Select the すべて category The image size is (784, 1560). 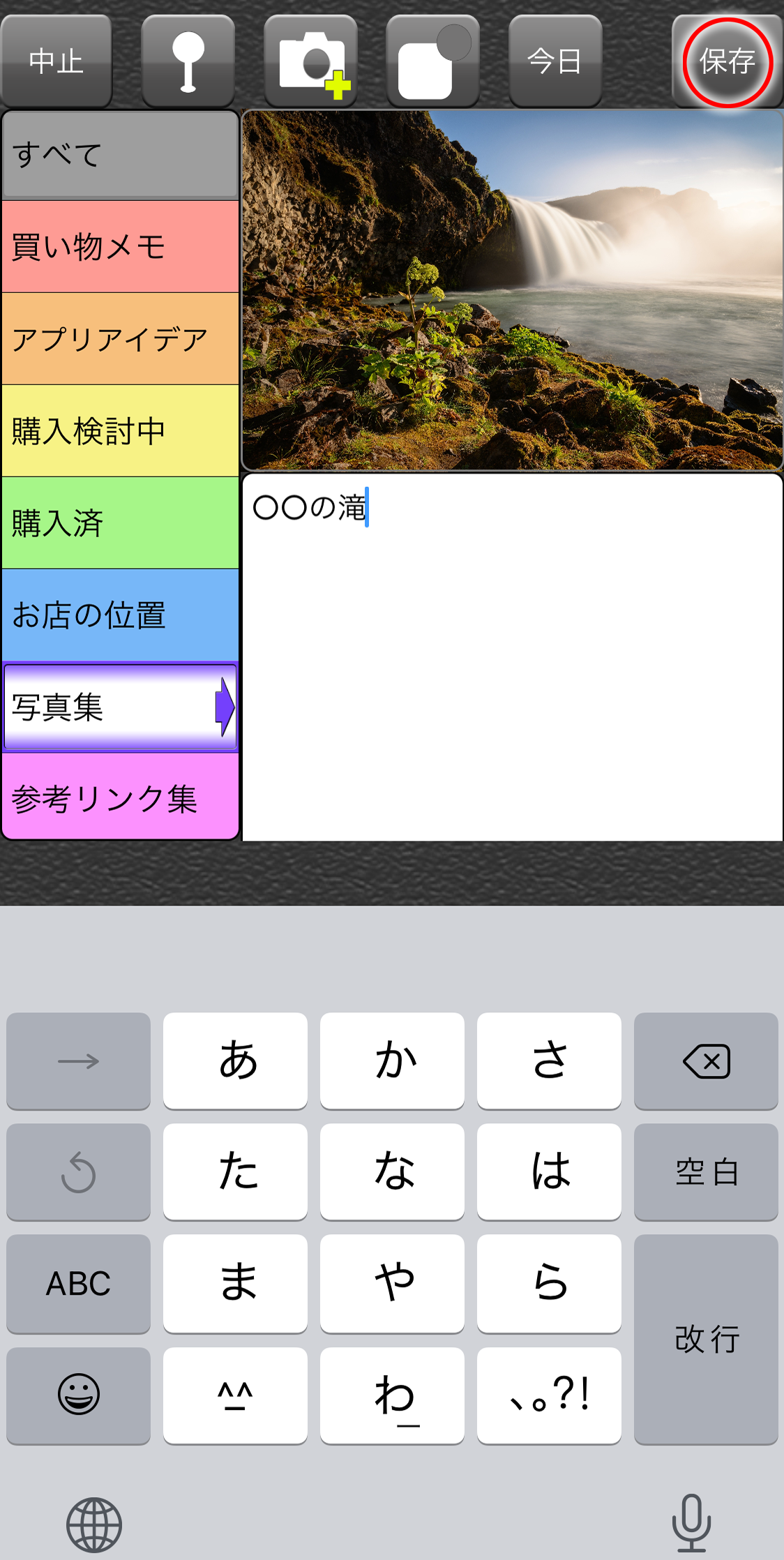click(120, 155)
